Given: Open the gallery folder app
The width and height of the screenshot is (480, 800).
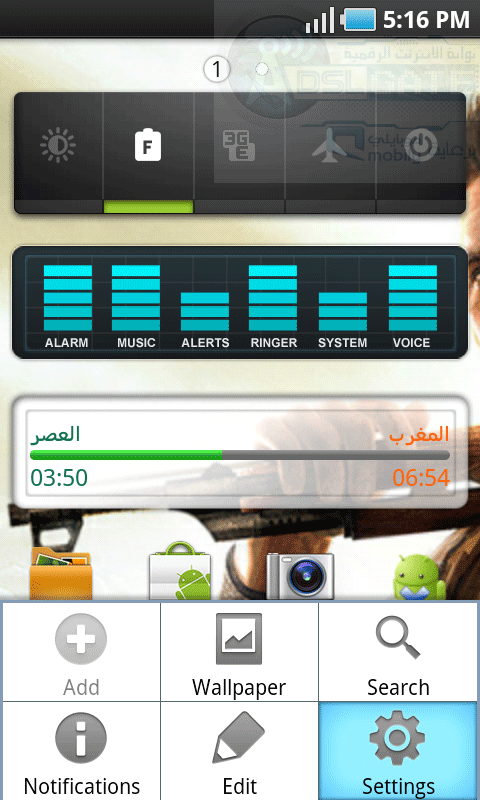Looking at the screenshot, I should coord(60,572).
